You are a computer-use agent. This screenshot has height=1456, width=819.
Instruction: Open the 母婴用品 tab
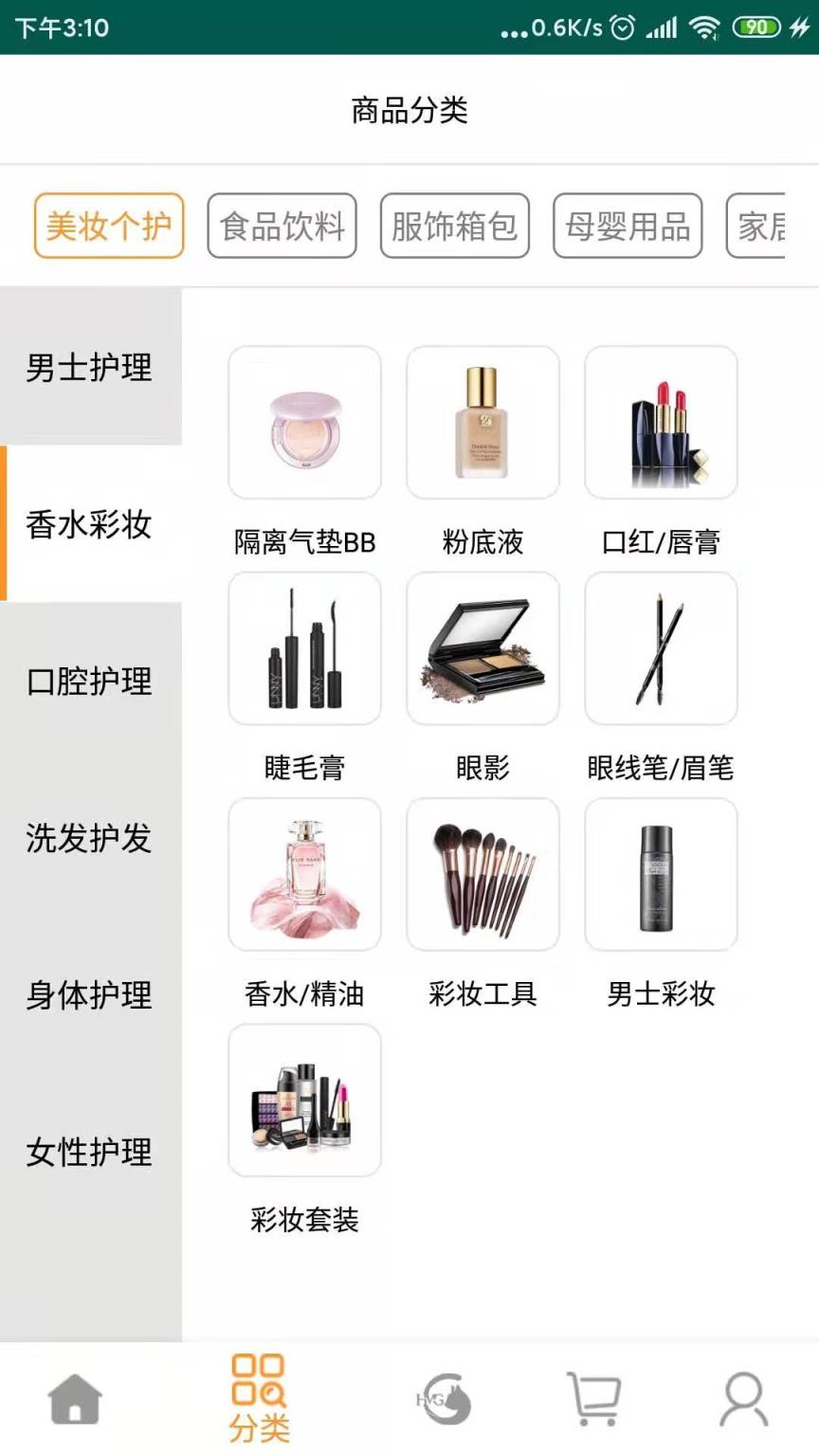point(628,227)
